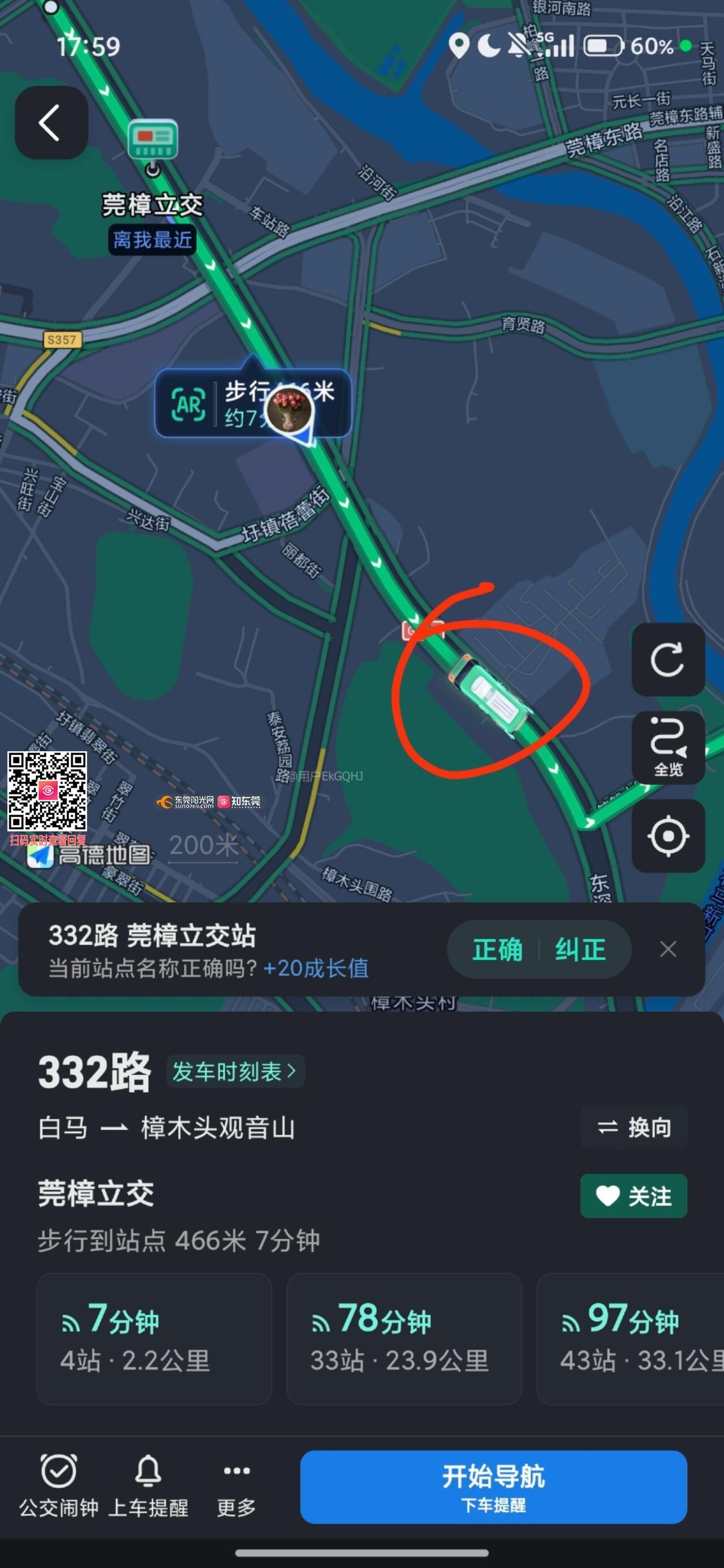Follow this line with 关注
The width and height of the screenshot is (724, 1568).
(x=633, y=1196)
